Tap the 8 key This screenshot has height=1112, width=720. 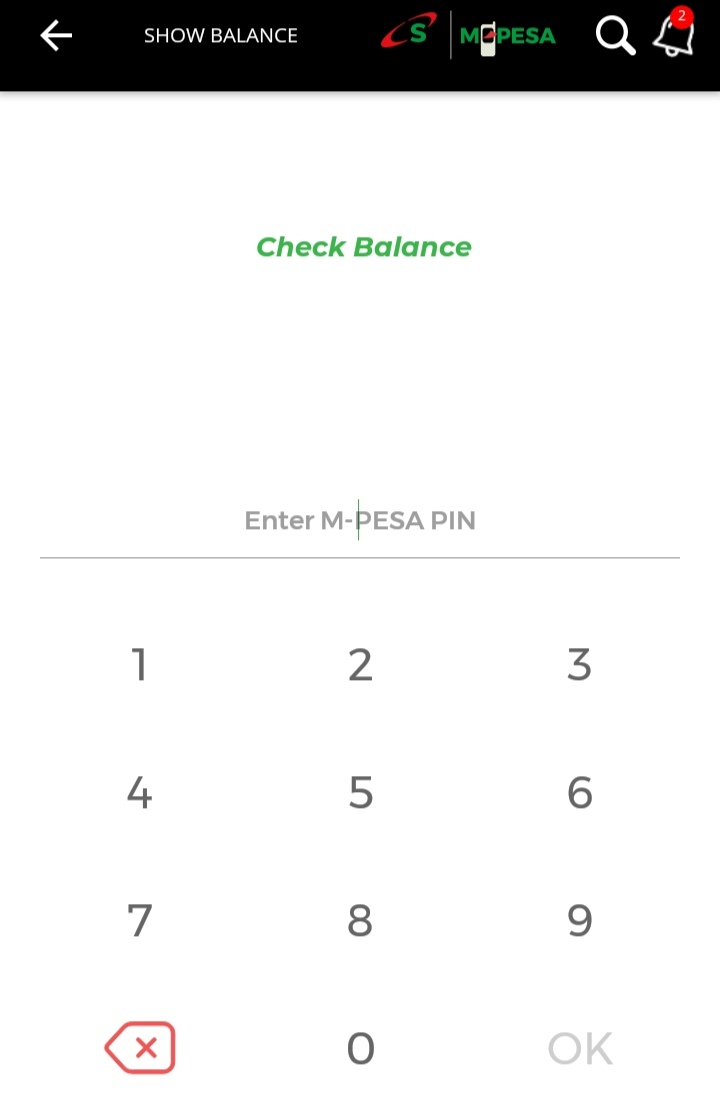[x=360, y=921]
